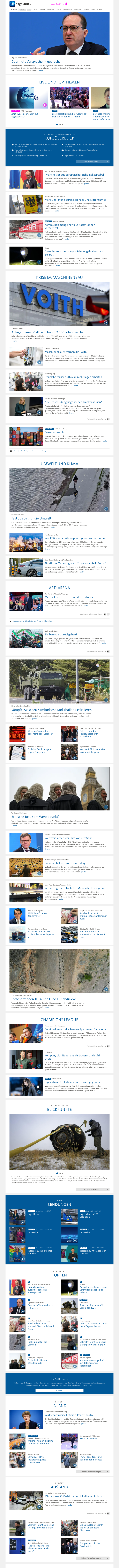Open the Dobrindts Versprechen top story
The width and height of the screenshot is (119, 1568).
pyautogui.click(x=36, y=62)
